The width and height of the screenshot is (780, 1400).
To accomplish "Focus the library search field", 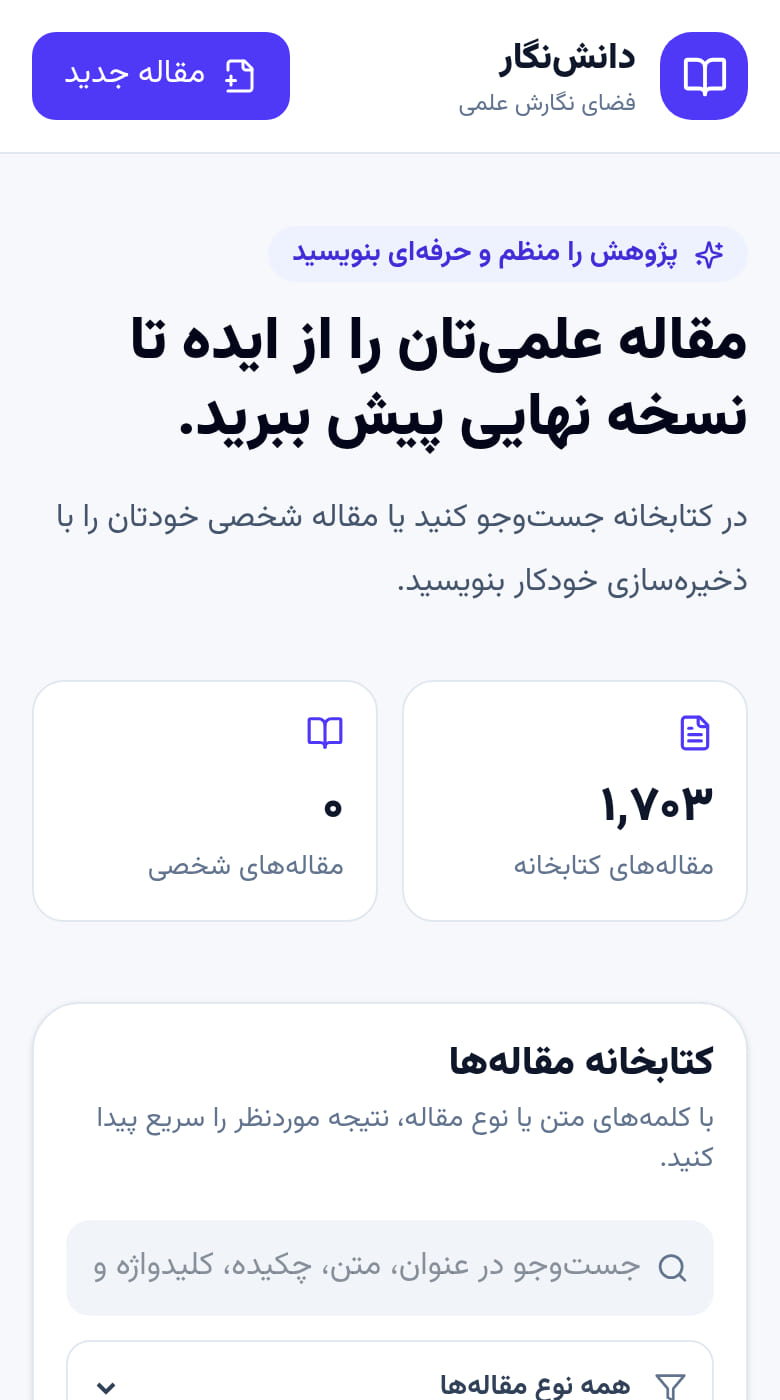I will [390, 1267].
